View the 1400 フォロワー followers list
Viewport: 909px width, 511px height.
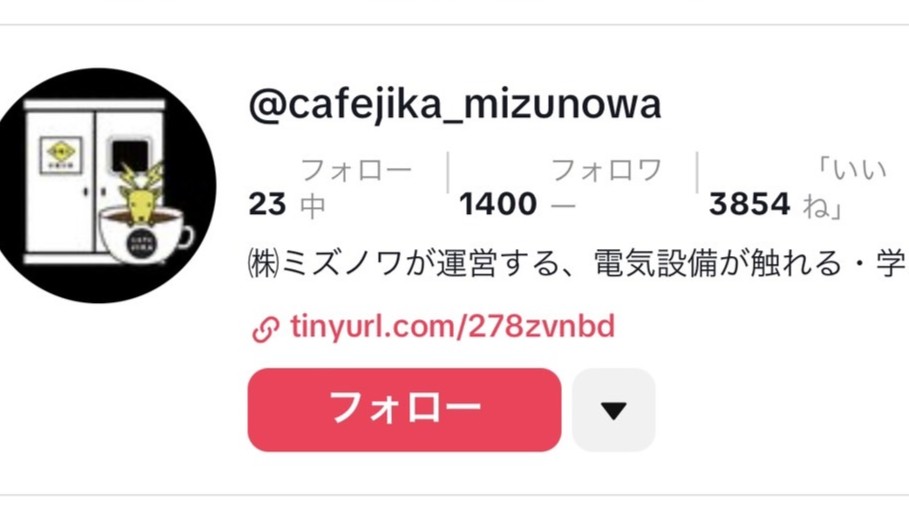tap(560, 189)
